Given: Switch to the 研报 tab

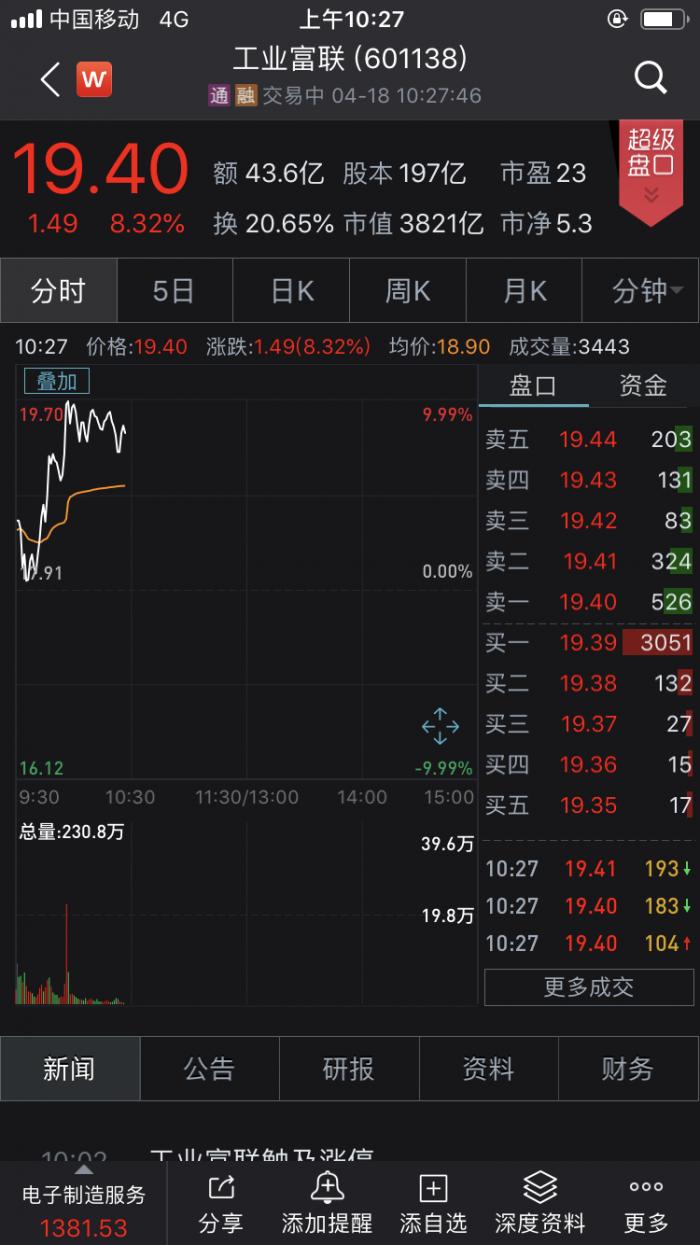Looking at the screenshot, I should click(348, 1069).
